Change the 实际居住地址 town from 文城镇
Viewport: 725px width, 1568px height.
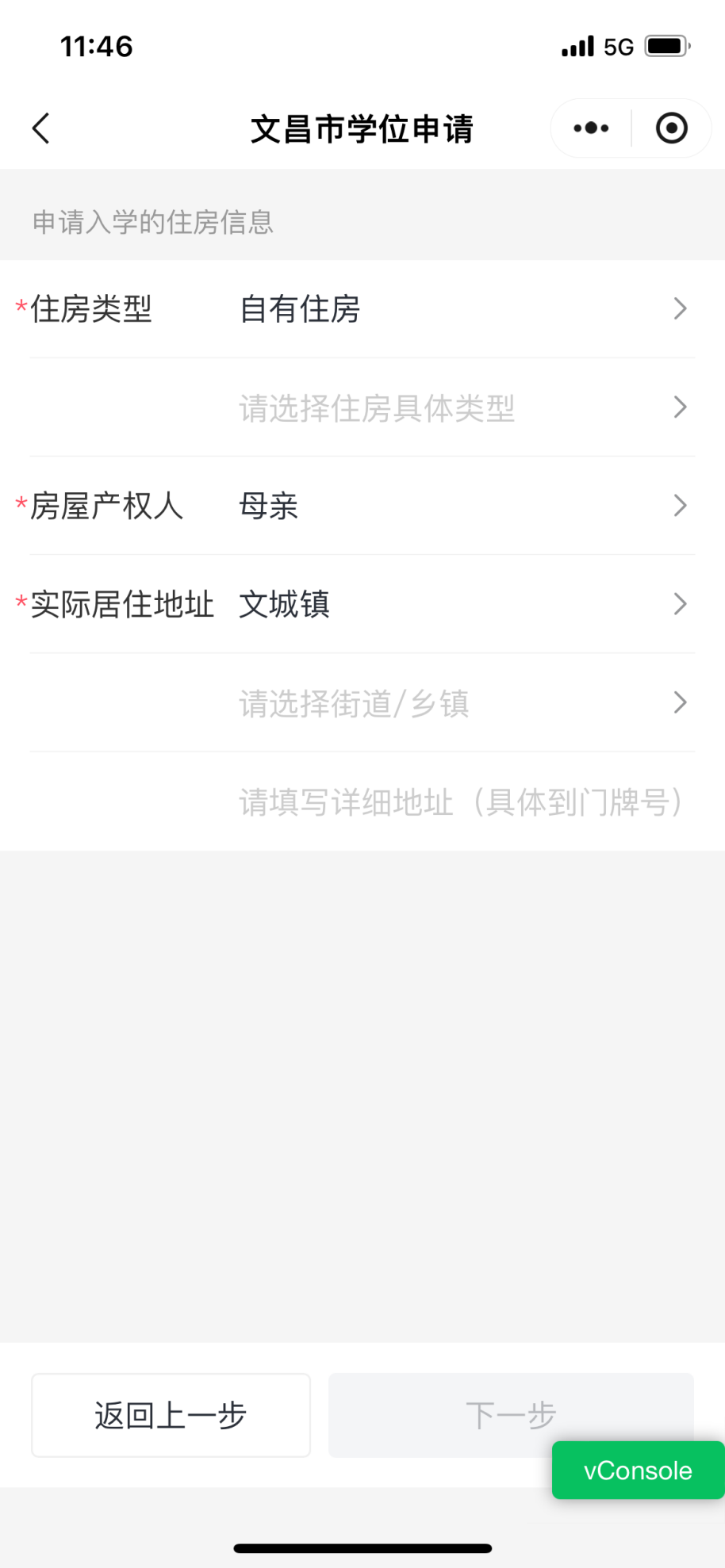coord(362,604)
